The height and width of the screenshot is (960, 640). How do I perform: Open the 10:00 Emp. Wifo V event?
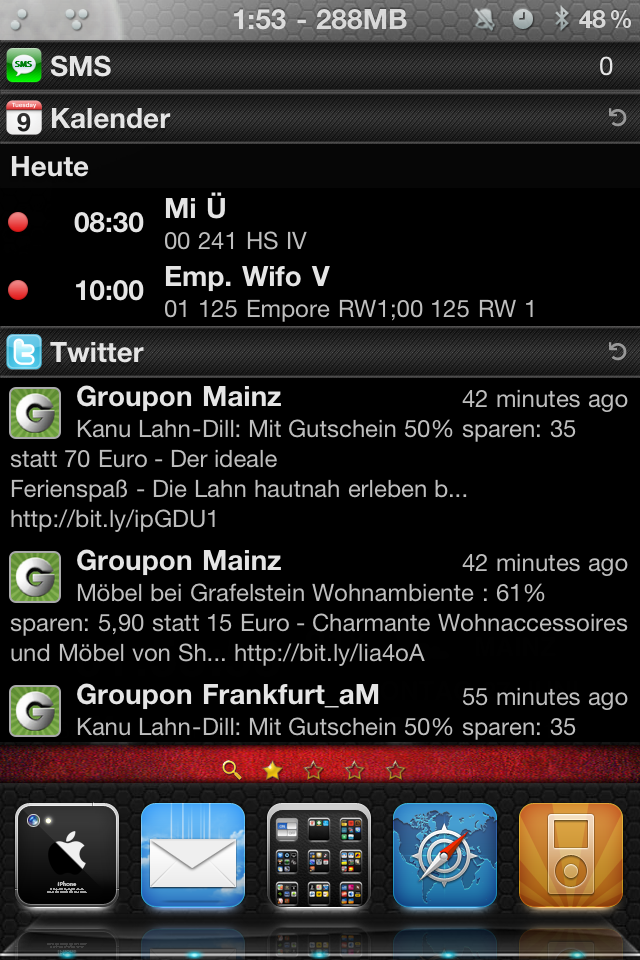(320, 290)
